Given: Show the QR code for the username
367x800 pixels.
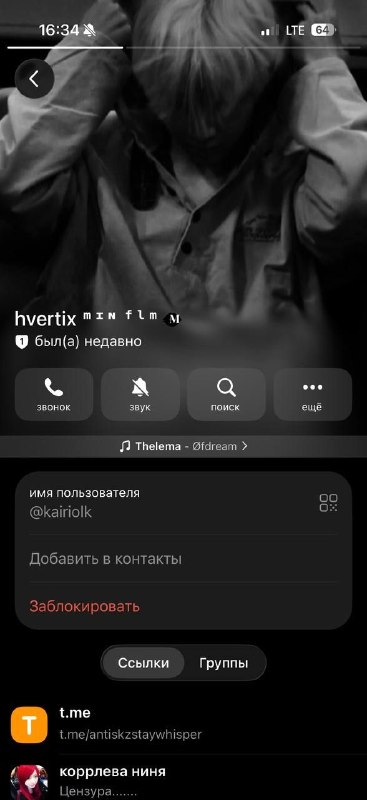Looking at the screenshot, I should click(x=328, y=503).
